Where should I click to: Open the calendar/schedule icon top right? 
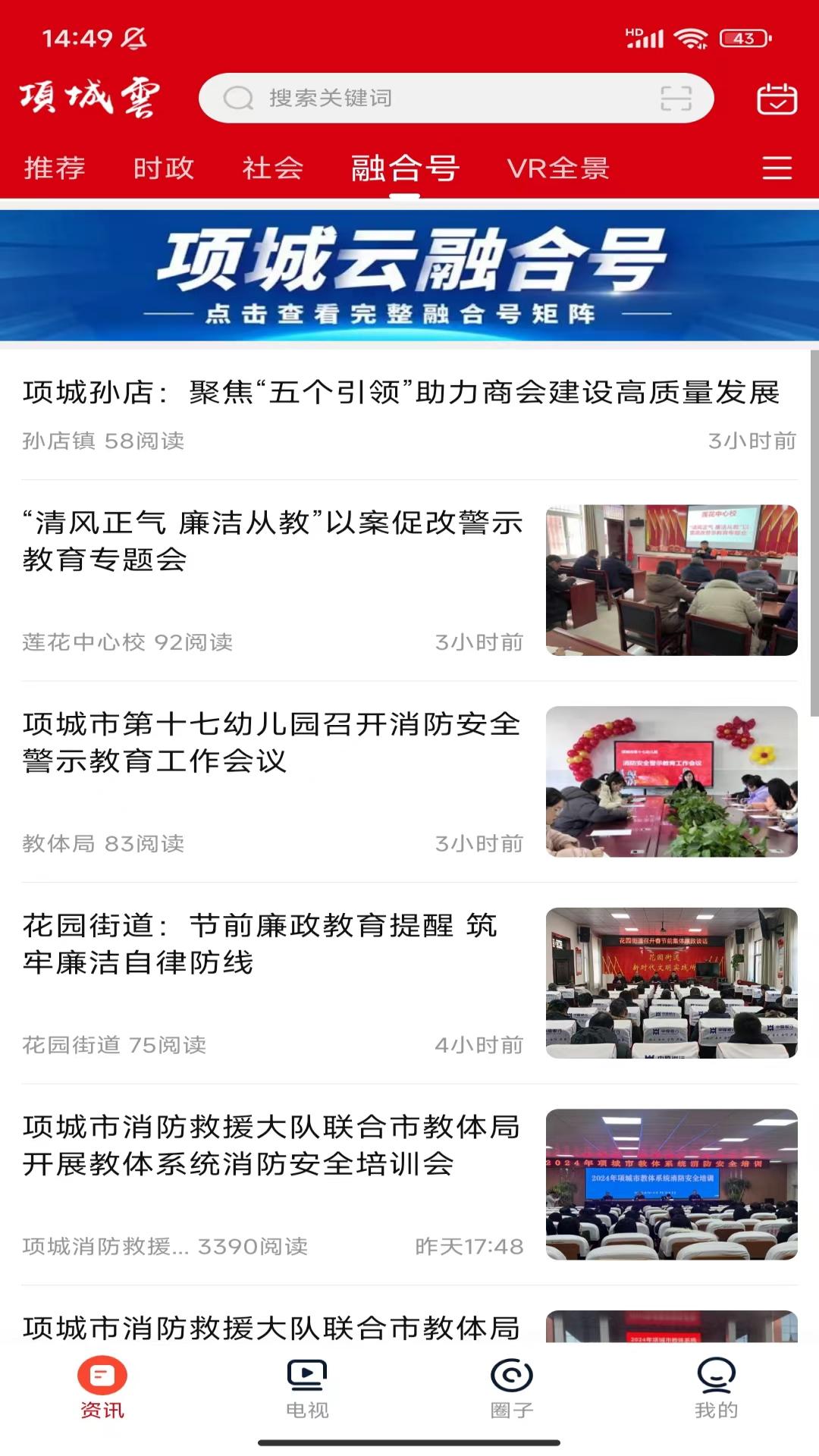tap(777, 99)
